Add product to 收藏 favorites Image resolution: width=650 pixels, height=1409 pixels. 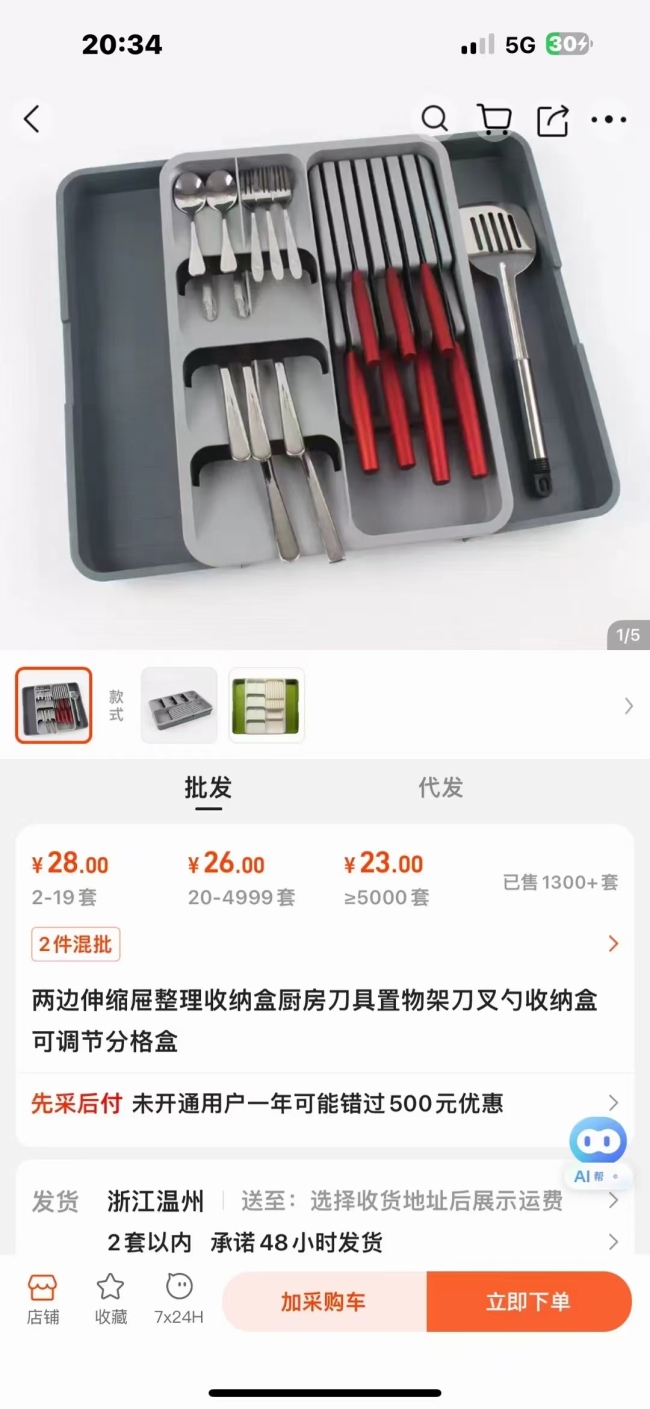111,1300
